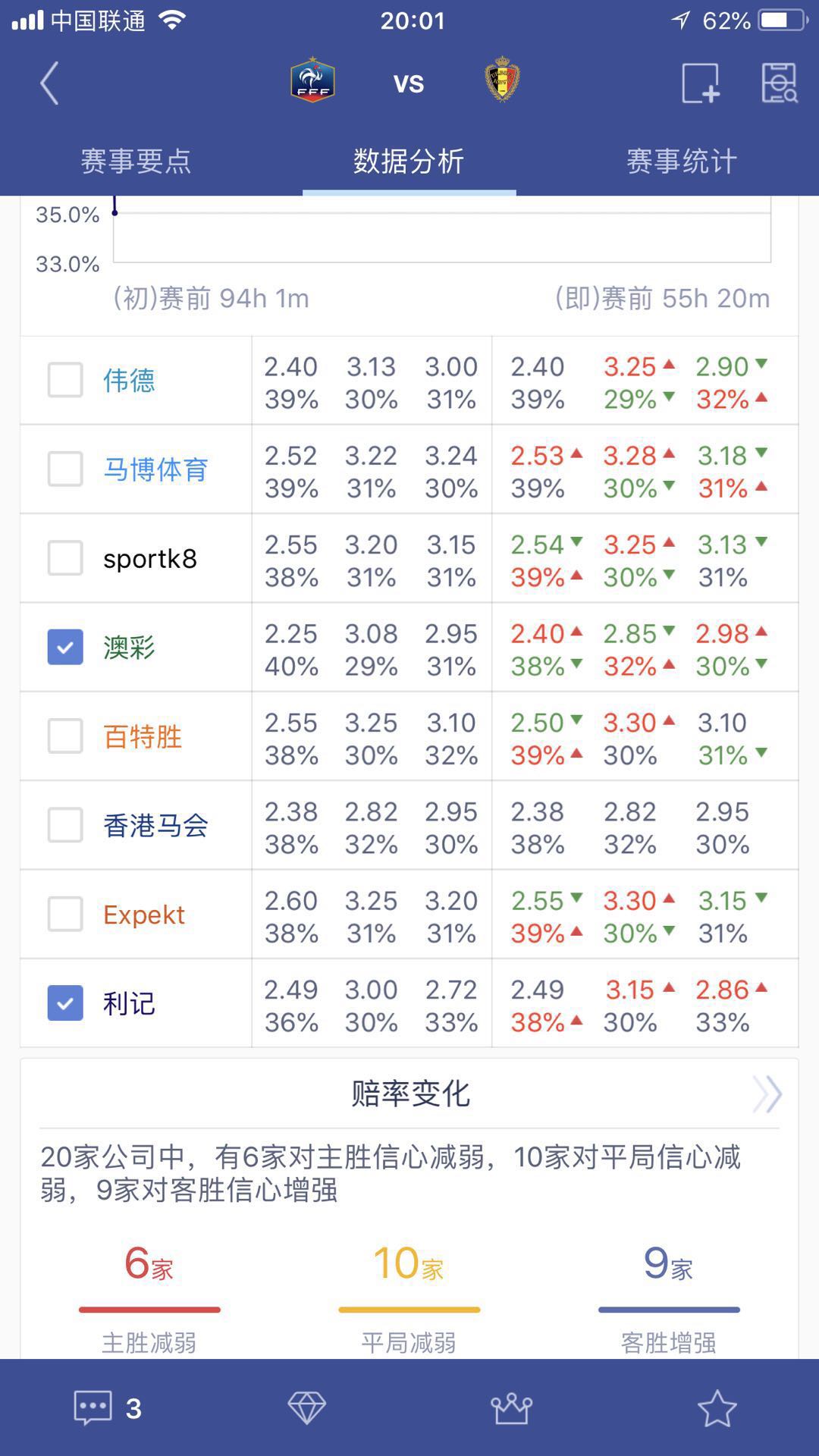
Task: Select the 数据分析 tab header
Action: [x=409, y=160]
